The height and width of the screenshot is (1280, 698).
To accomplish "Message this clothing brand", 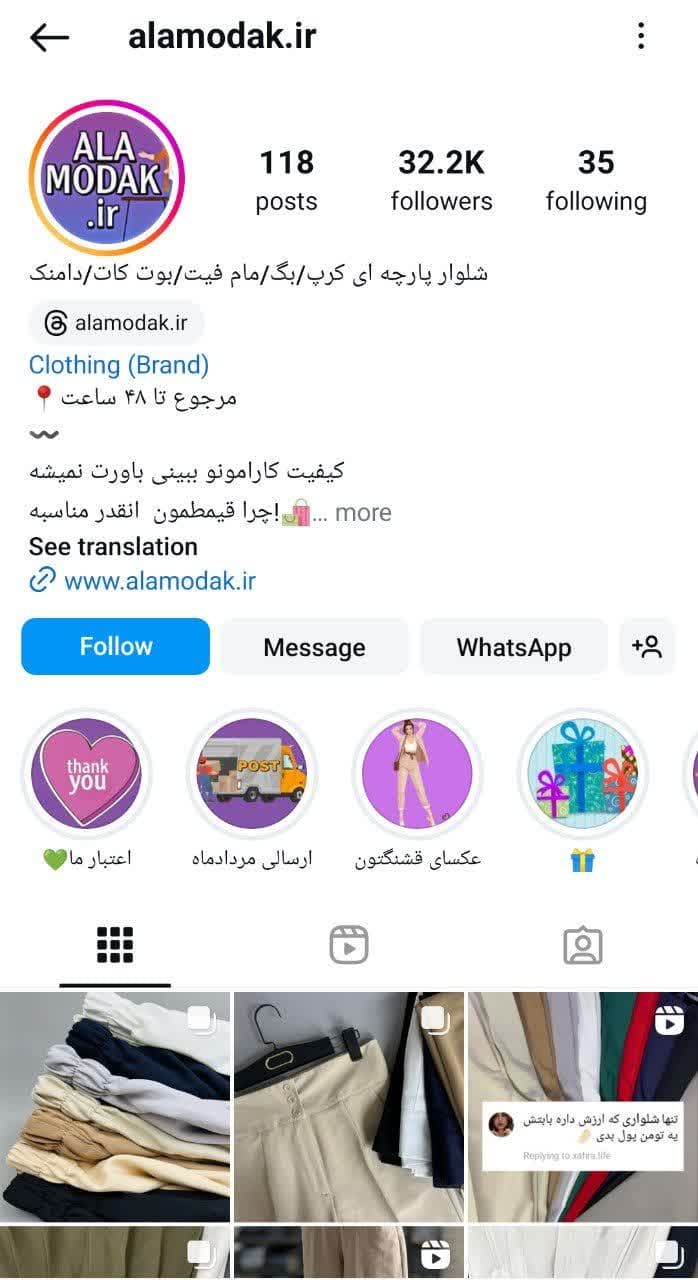I will (314, 648).
